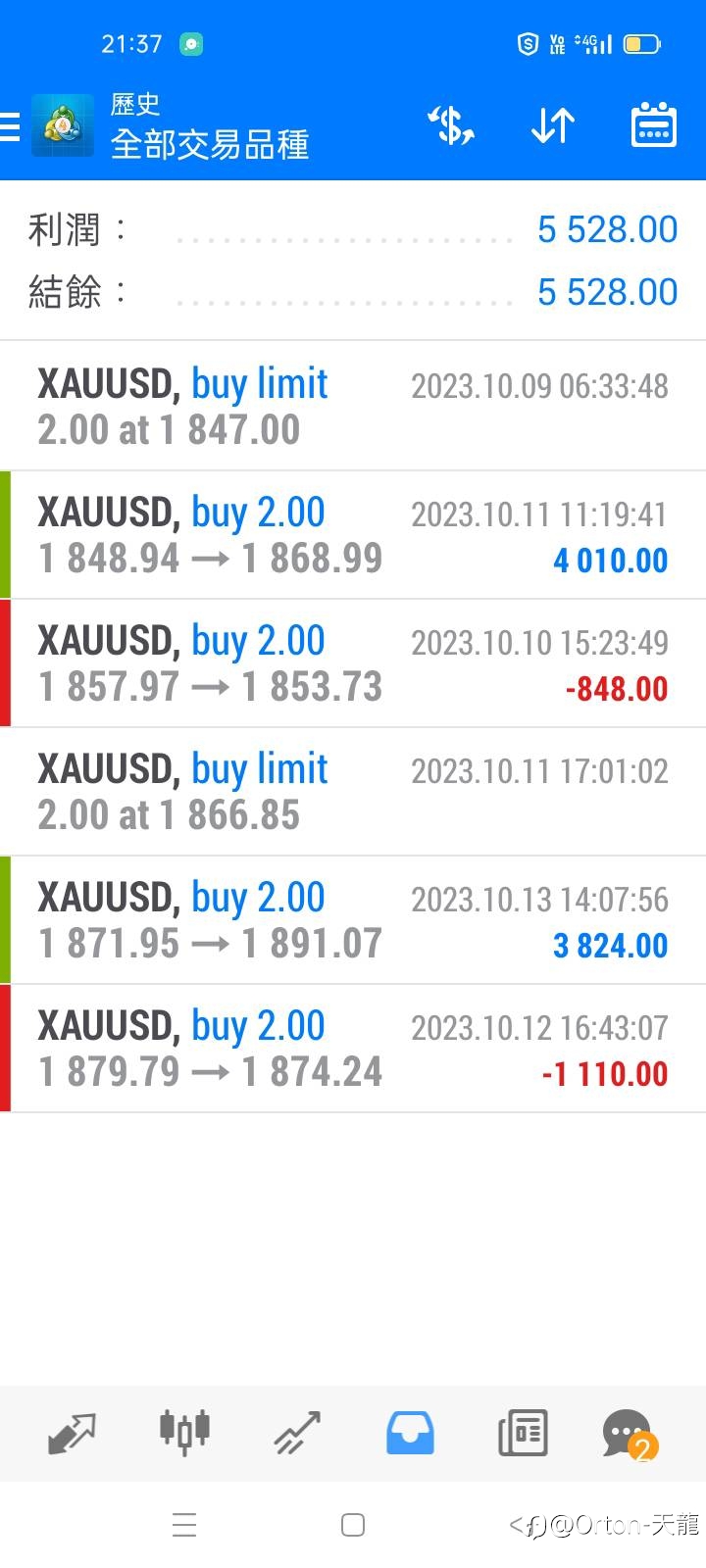Switch to the News tab

[523, 1433]
